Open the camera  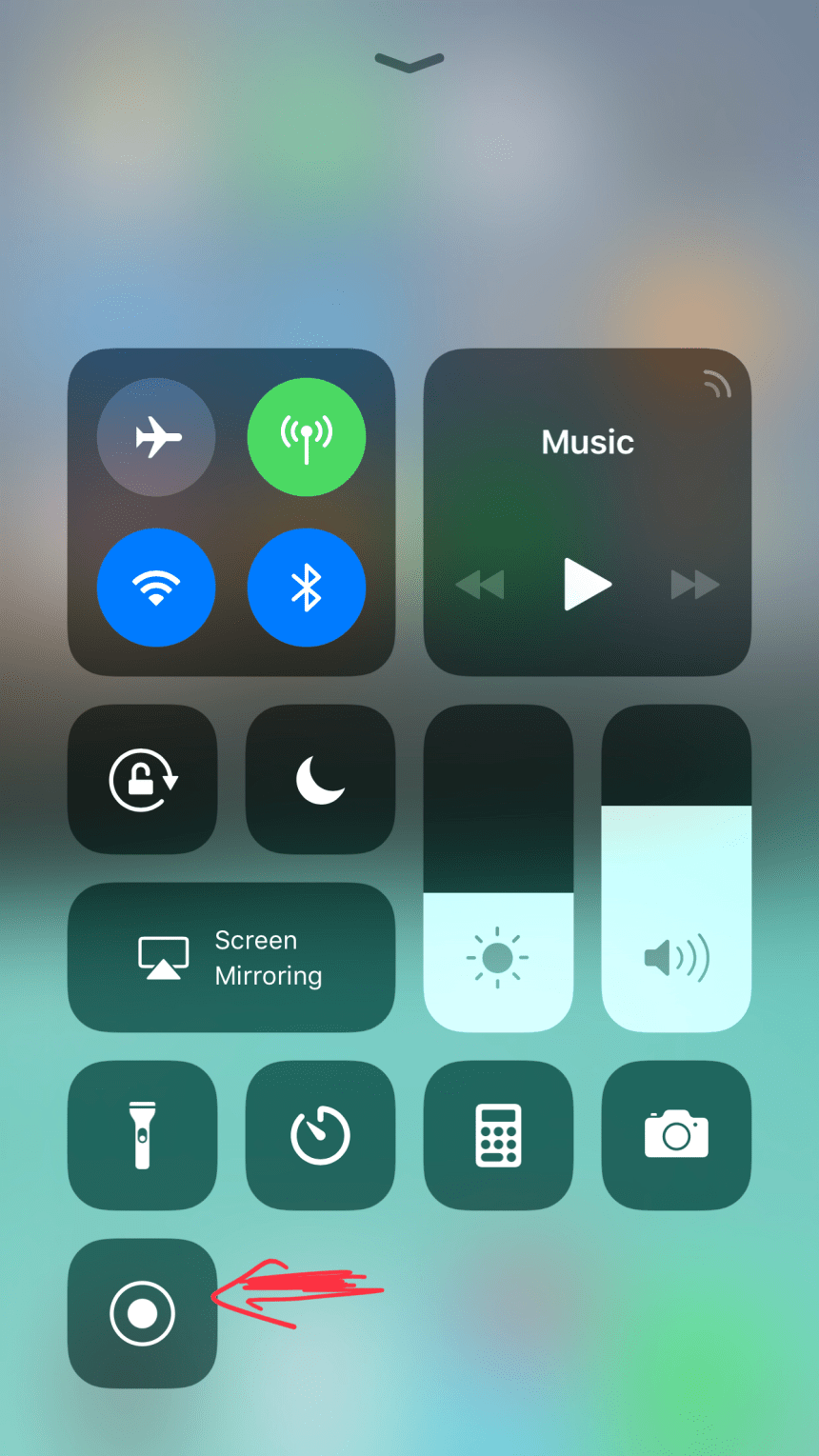coord(676,1135)
